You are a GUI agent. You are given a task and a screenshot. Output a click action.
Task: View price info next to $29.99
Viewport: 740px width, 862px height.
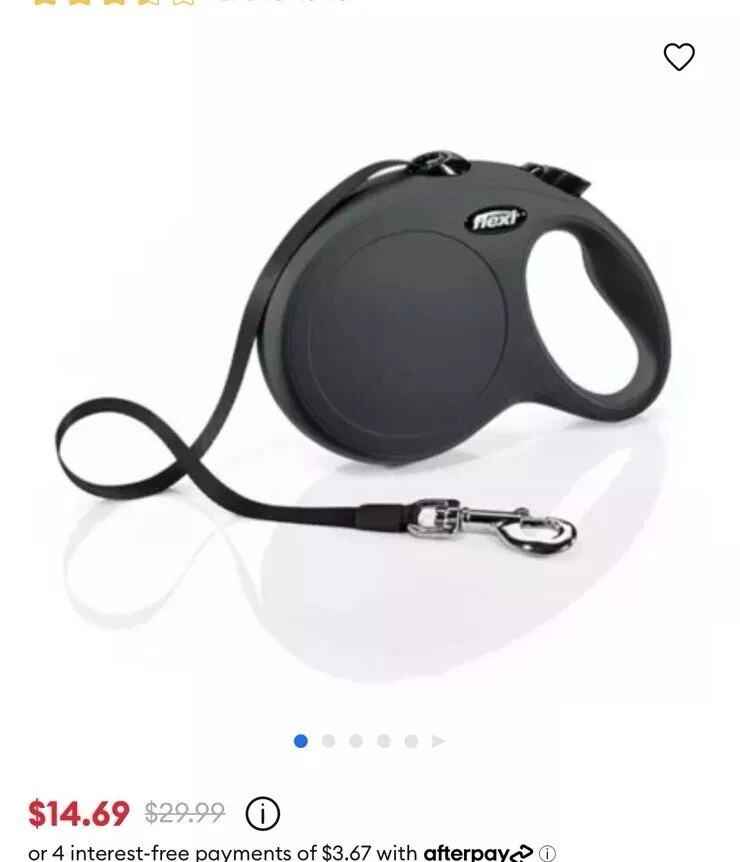pos(262,813)
